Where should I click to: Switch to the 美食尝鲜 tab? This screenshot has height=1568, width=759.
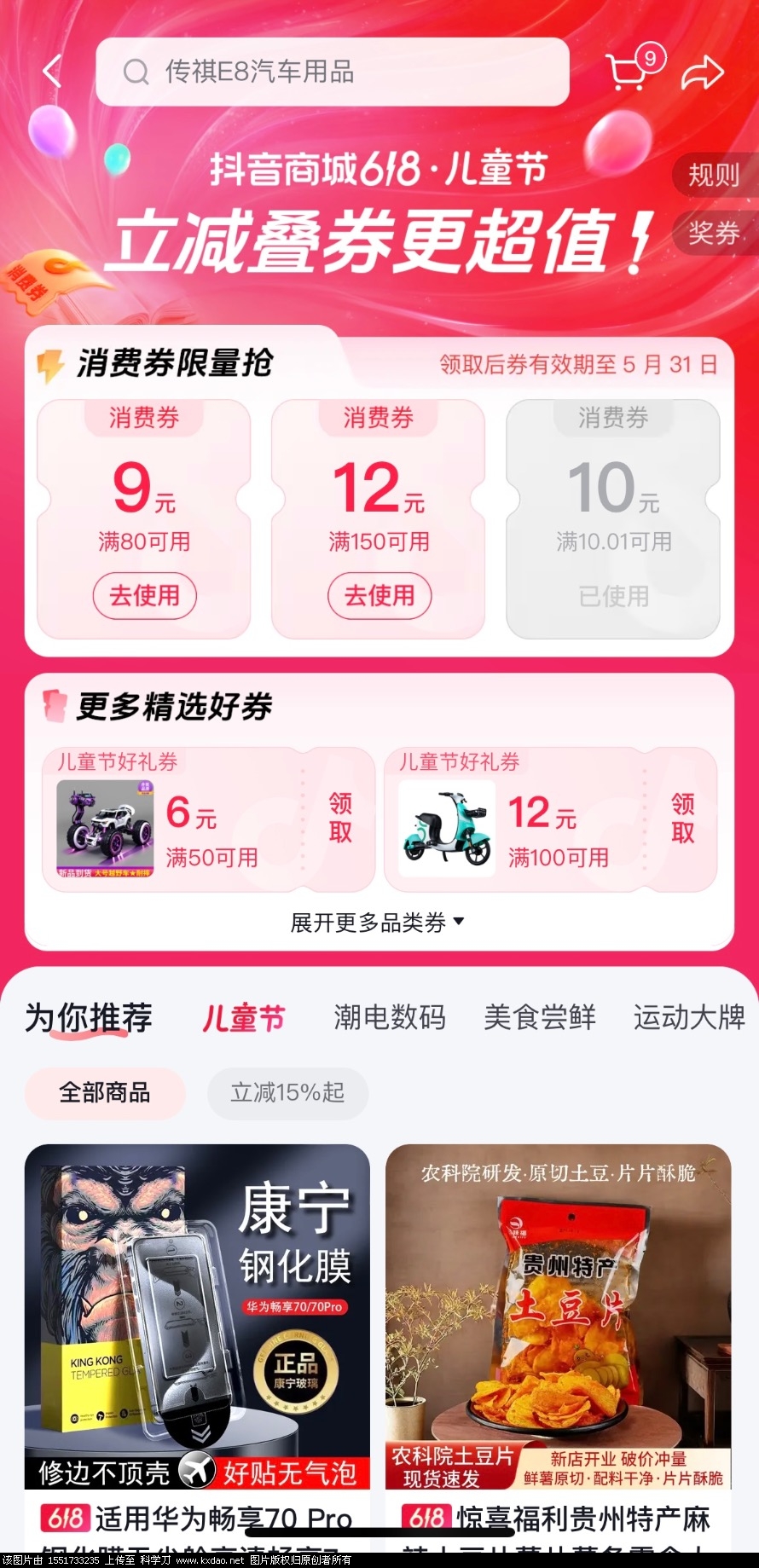(x=540, y=1017)
